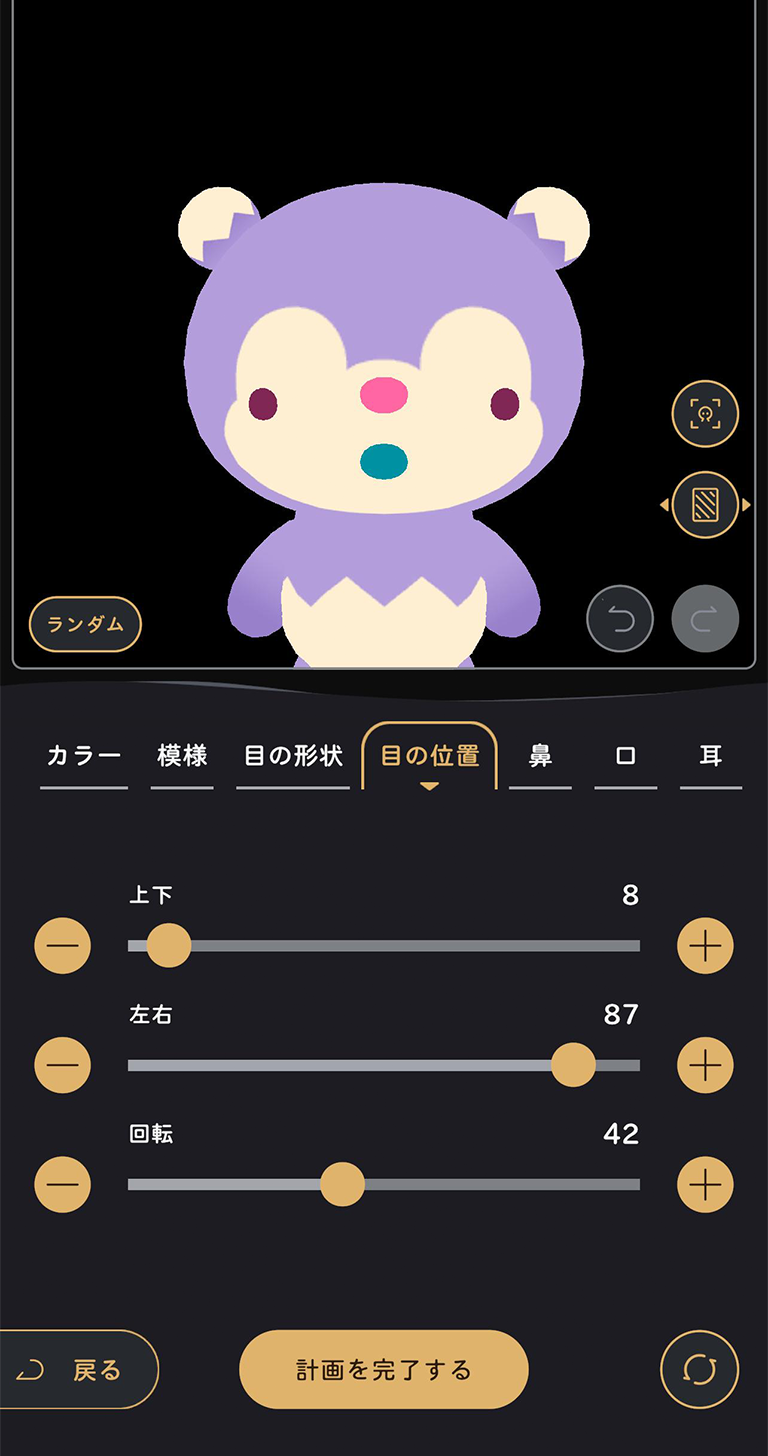Open the 口 mouth tab
This screenshot has height=1456, width=768.
(x=626, y=756)
